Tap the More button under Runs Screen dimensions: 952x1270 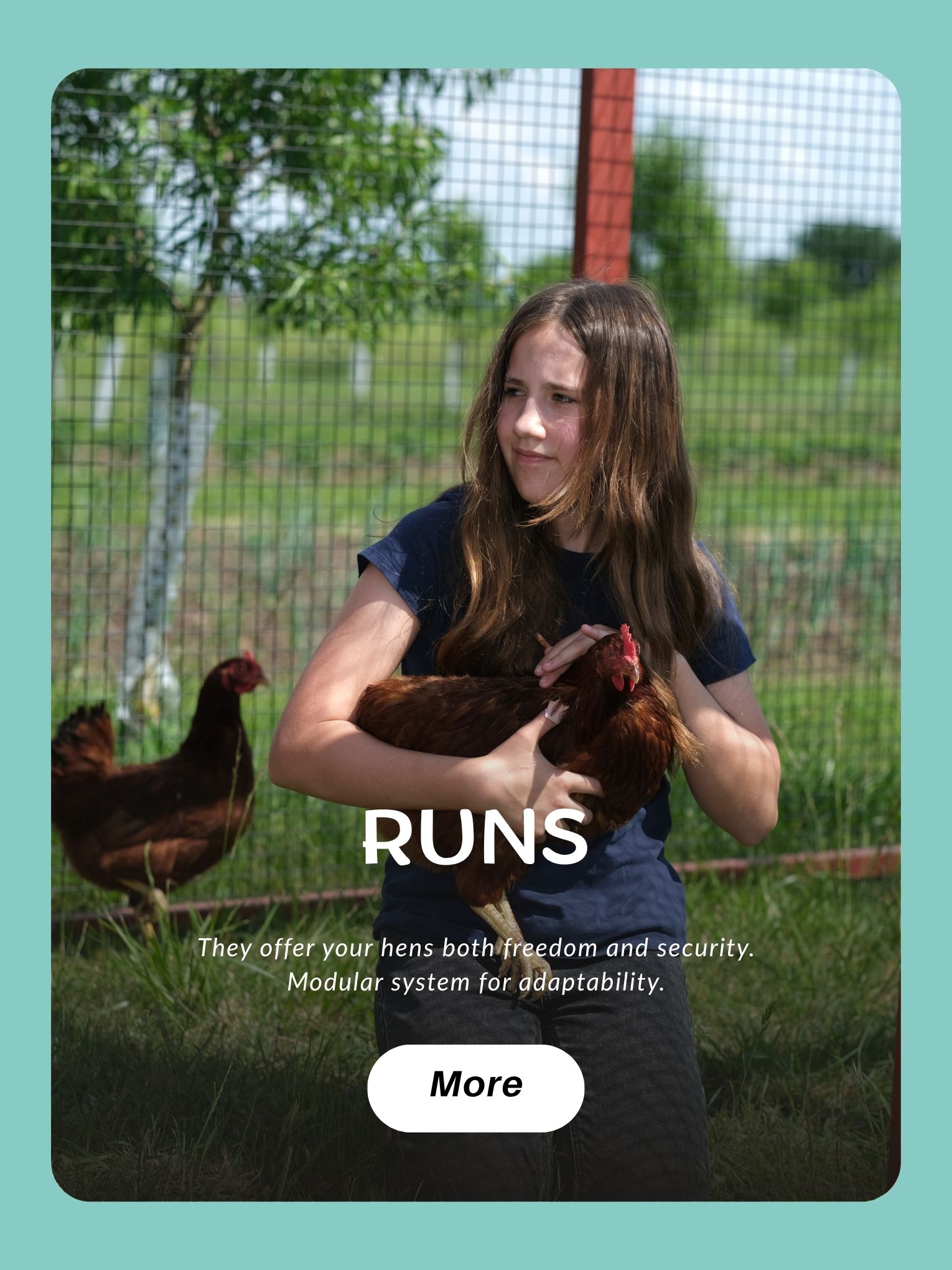[x=475, y=1084]
